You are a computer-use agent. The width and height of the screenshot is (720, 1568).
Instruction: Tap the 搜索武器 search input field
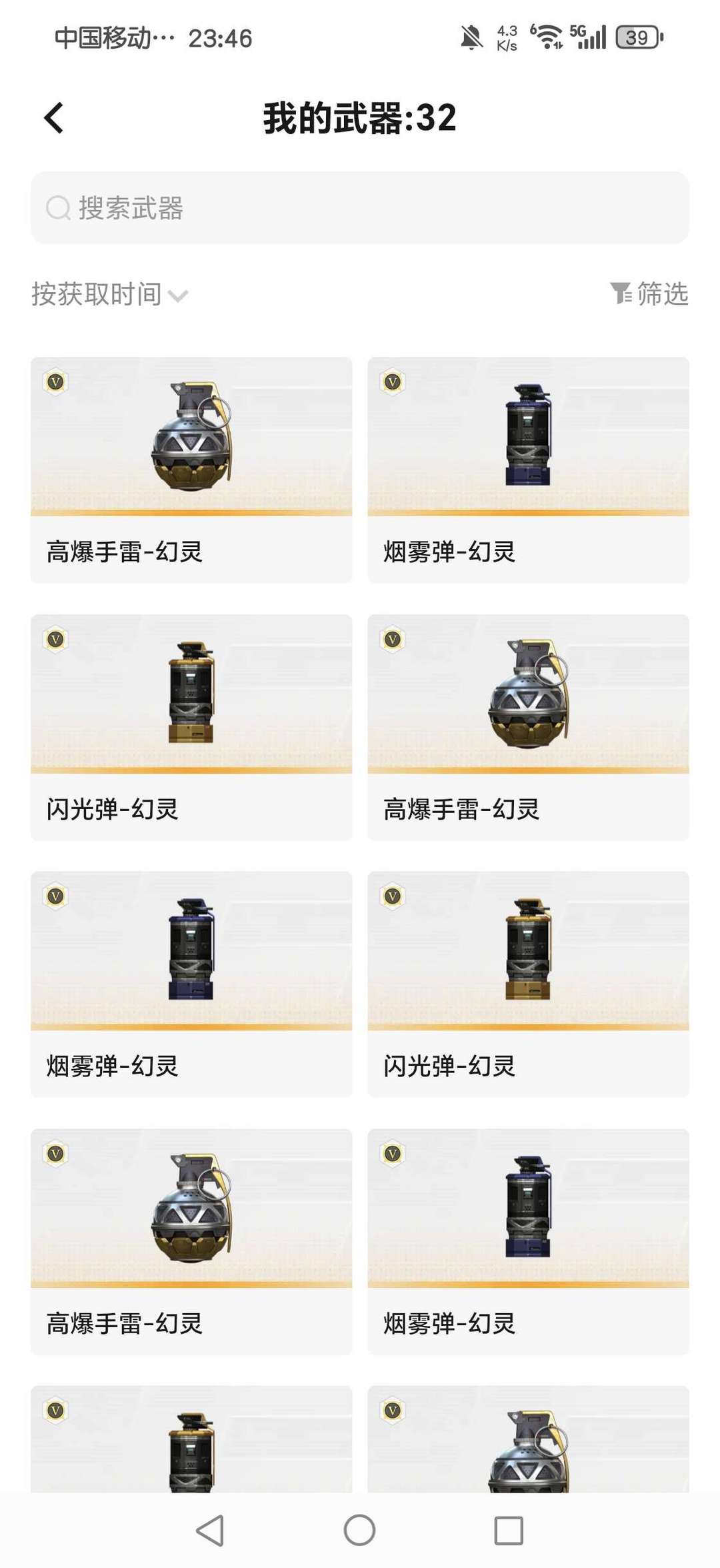coord(360,207)
